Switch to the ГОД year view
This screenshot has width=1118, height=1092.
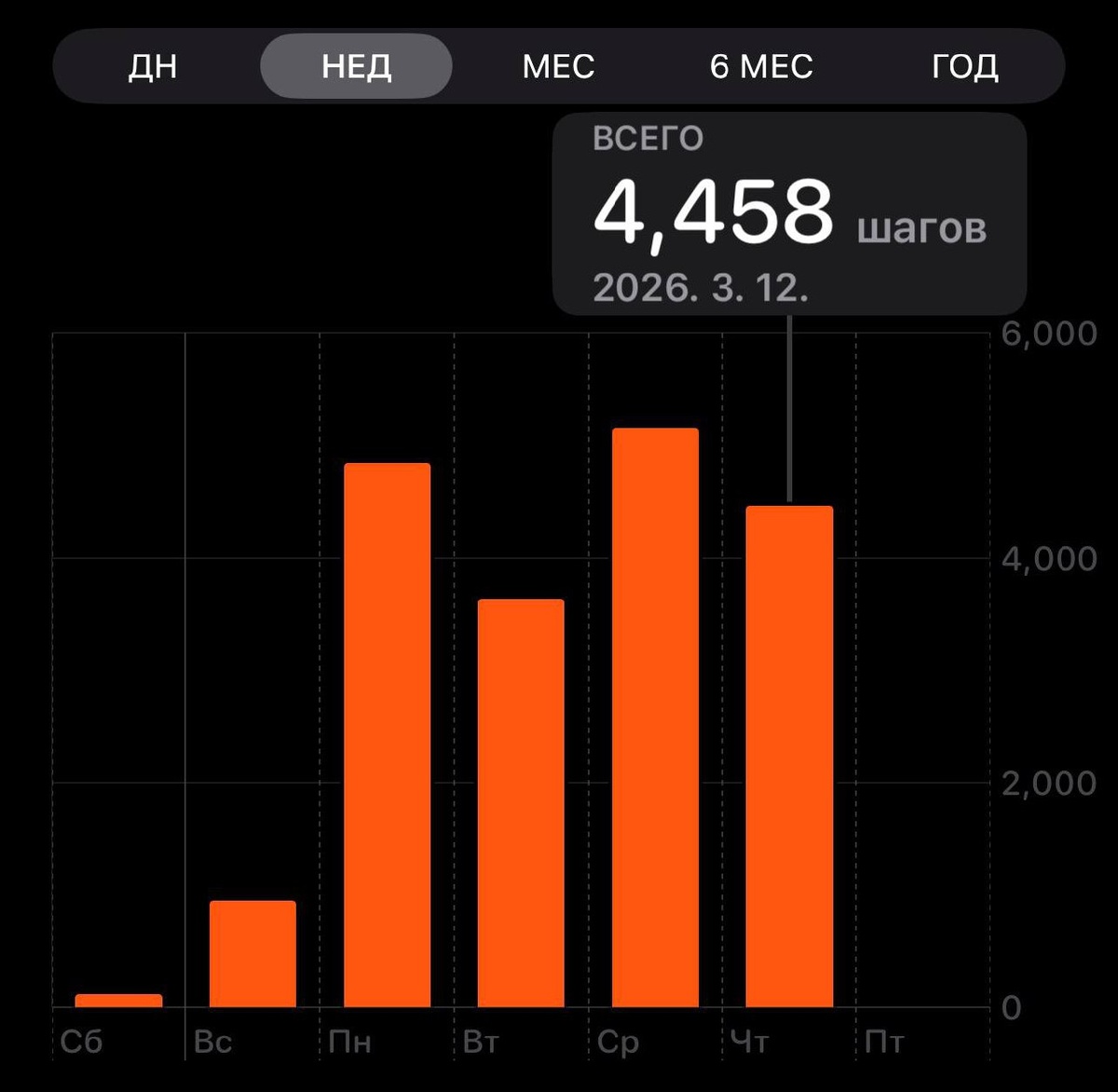tap(964, 66)
